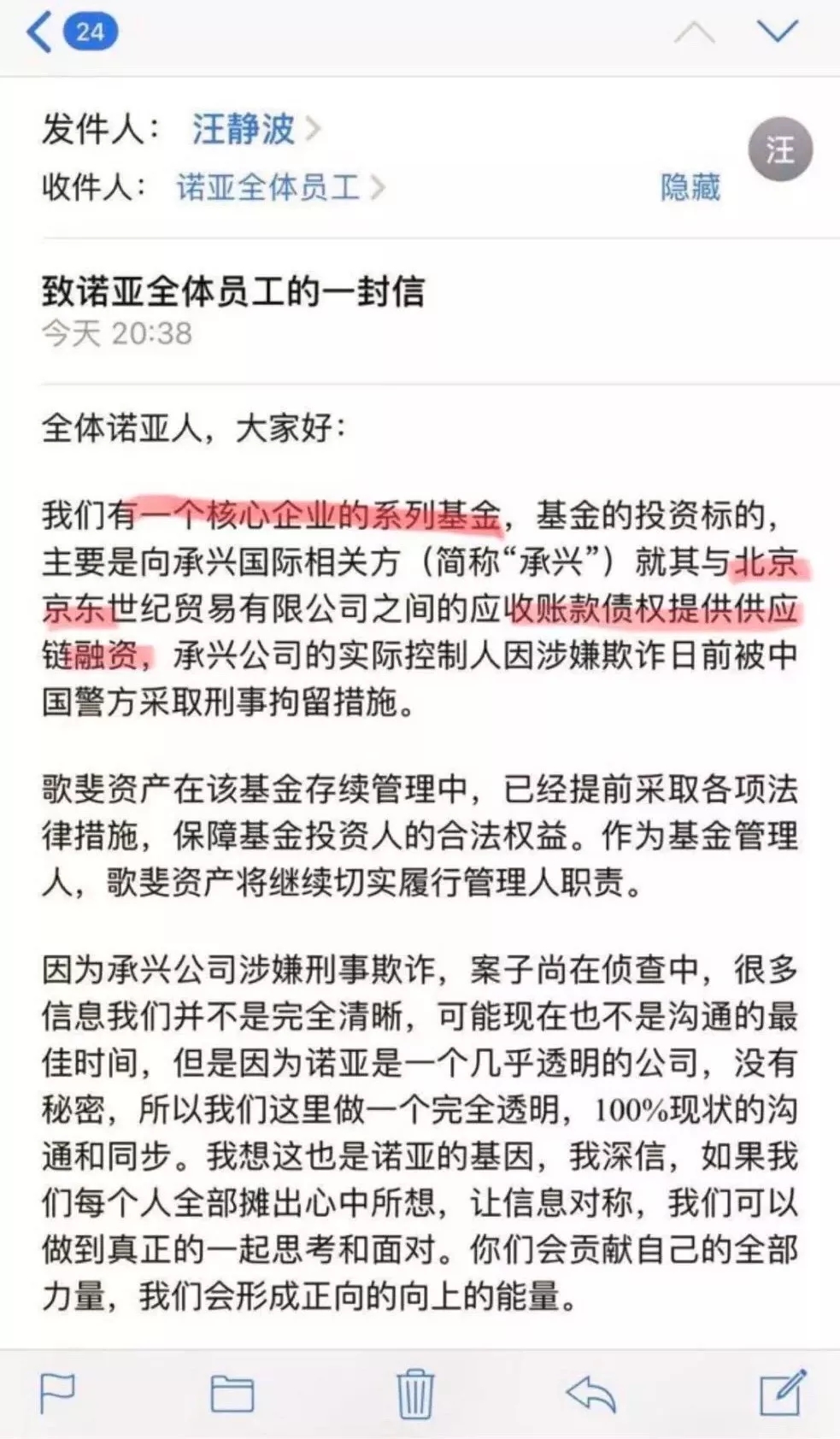Tap the 汪 sender avatar

779,150
